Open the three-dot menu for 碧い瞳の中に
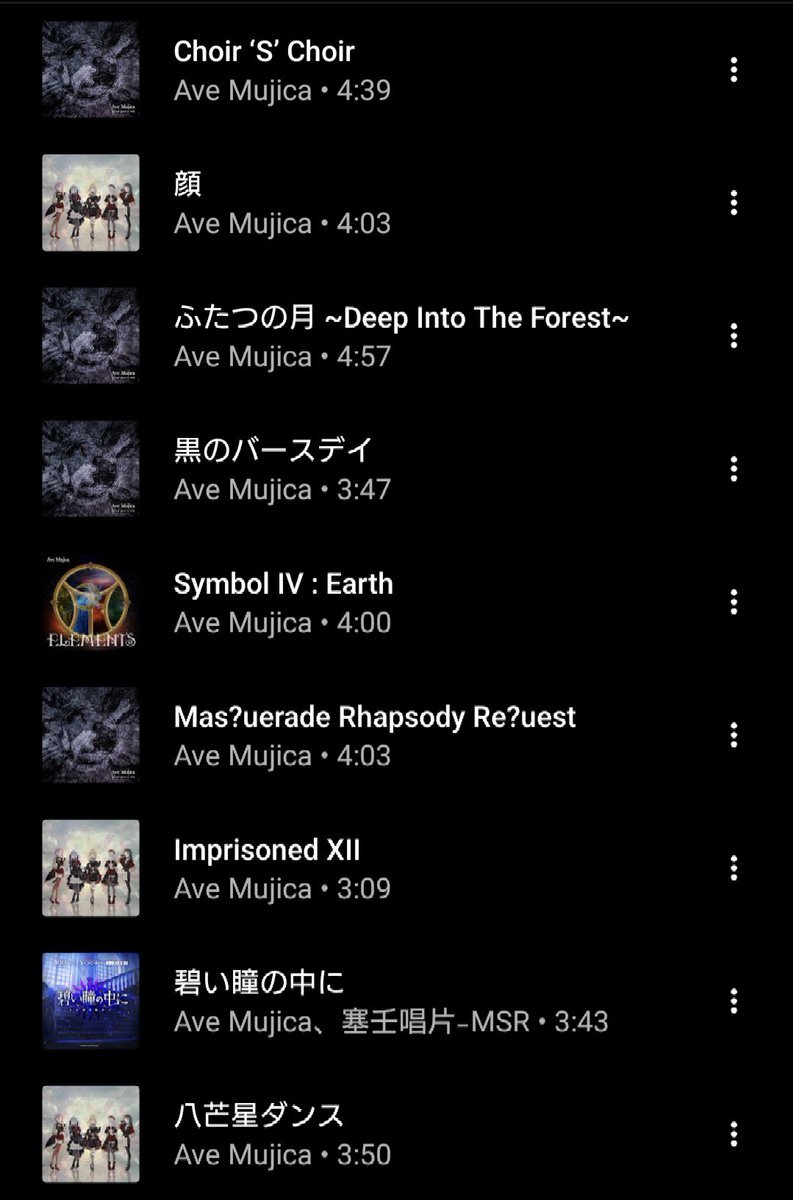Screen dimensions: 793x1200 [x=734, y=1001]
